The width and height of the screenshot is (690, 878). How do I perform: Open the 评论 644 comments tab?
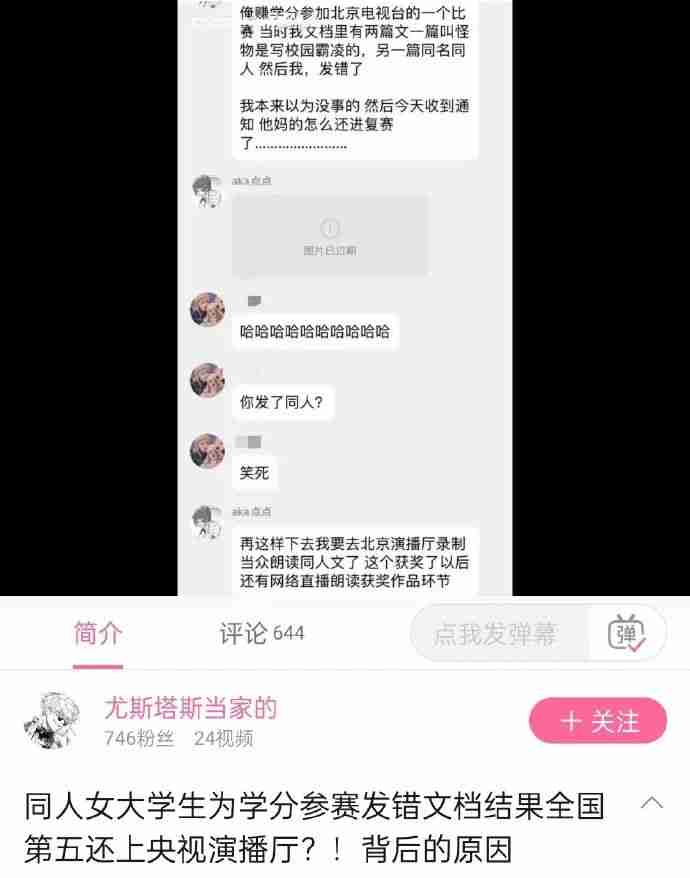tap(261, 634)
